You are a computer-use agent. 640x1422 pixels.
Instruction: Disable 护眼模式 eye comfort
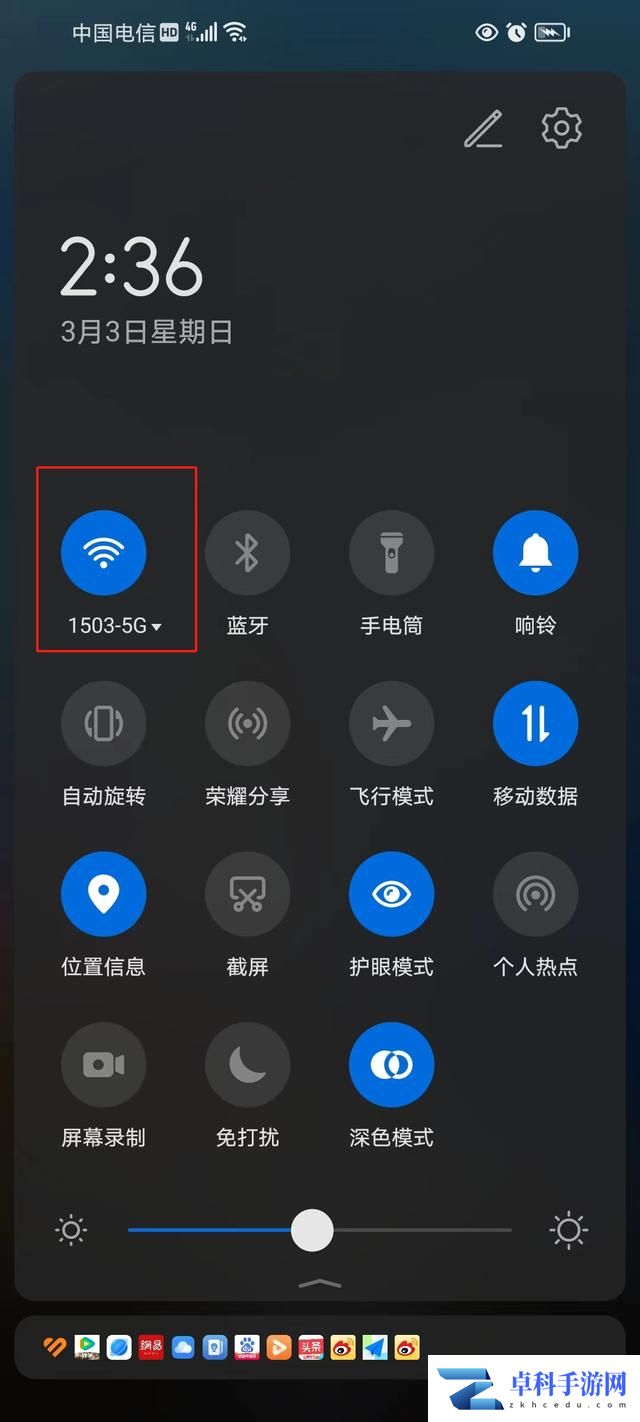coord(391,894)
